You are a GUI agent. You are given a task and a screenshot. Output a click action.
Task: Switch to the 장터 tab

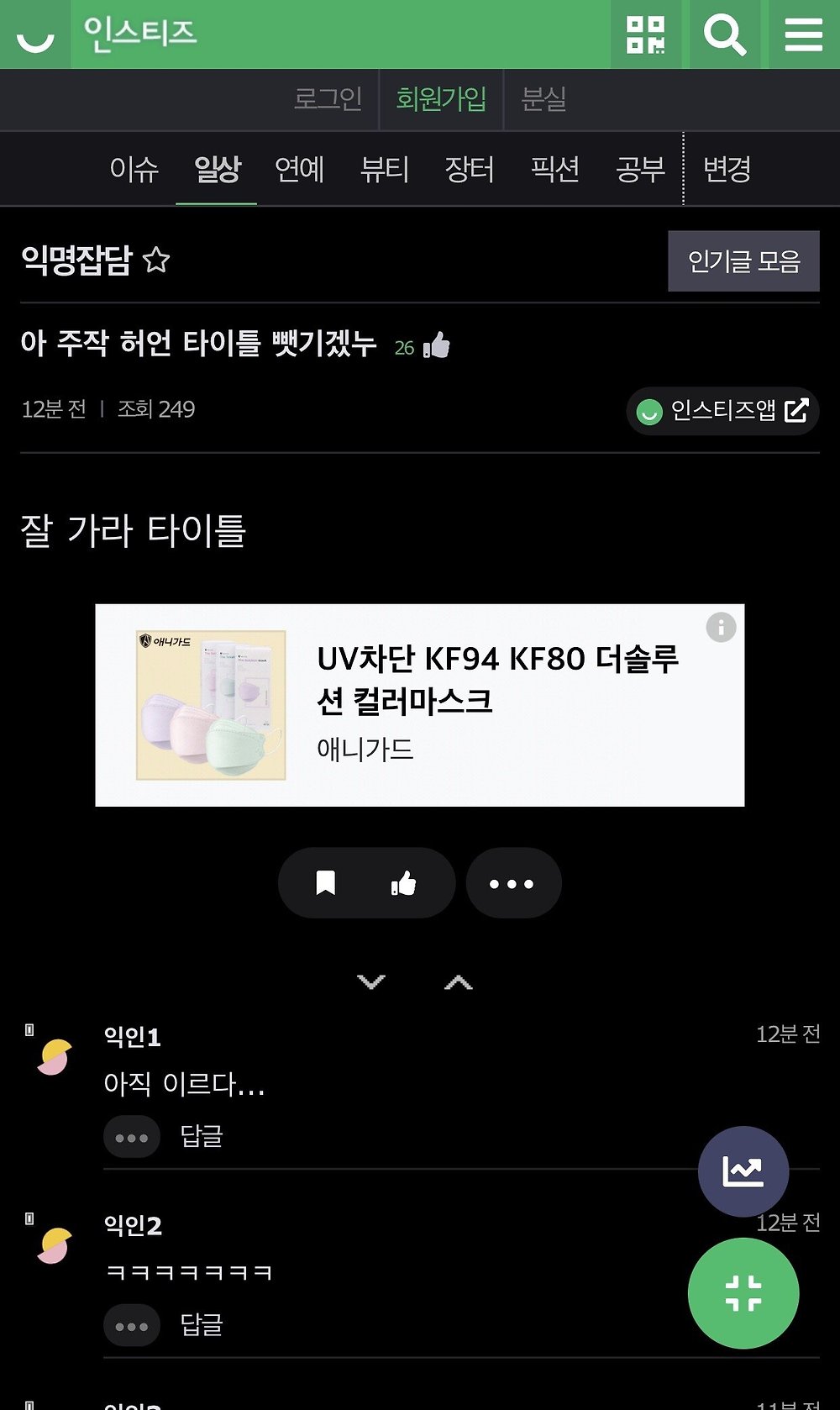pyautogui.click(x=469, y=169)
